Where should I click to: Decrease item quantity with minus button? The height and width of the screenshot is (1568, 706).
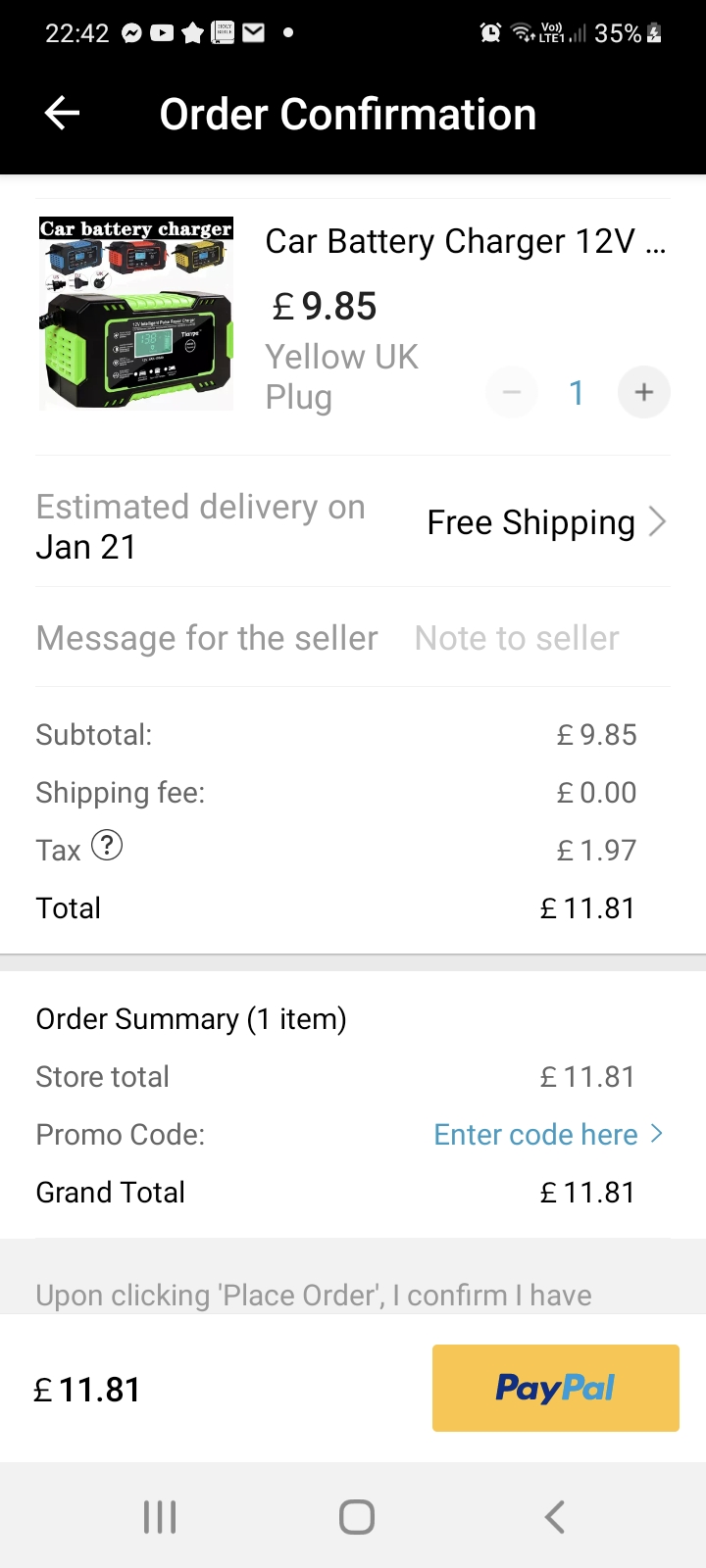click(512, 393)
